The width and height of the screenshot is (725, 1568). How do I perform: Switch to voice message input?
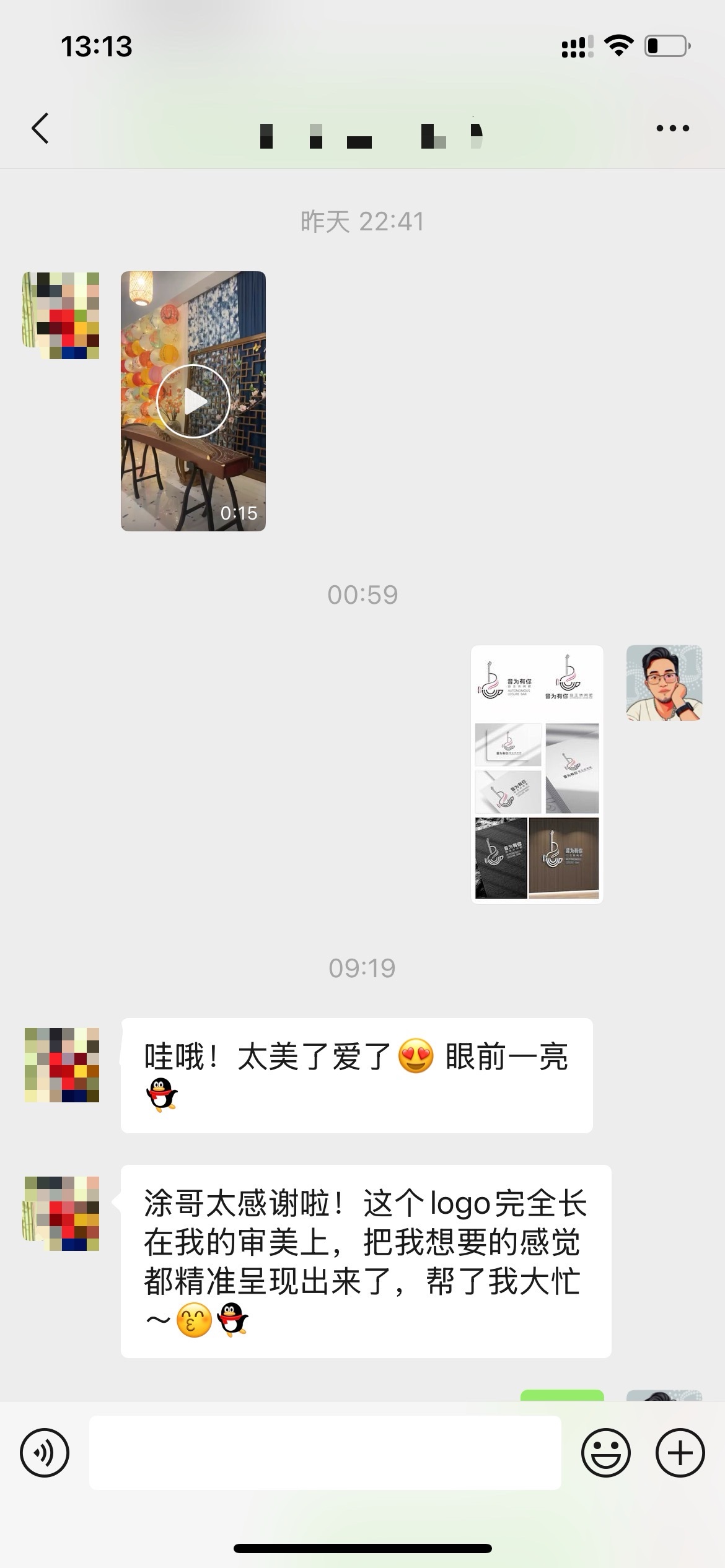coord(45,1453)
